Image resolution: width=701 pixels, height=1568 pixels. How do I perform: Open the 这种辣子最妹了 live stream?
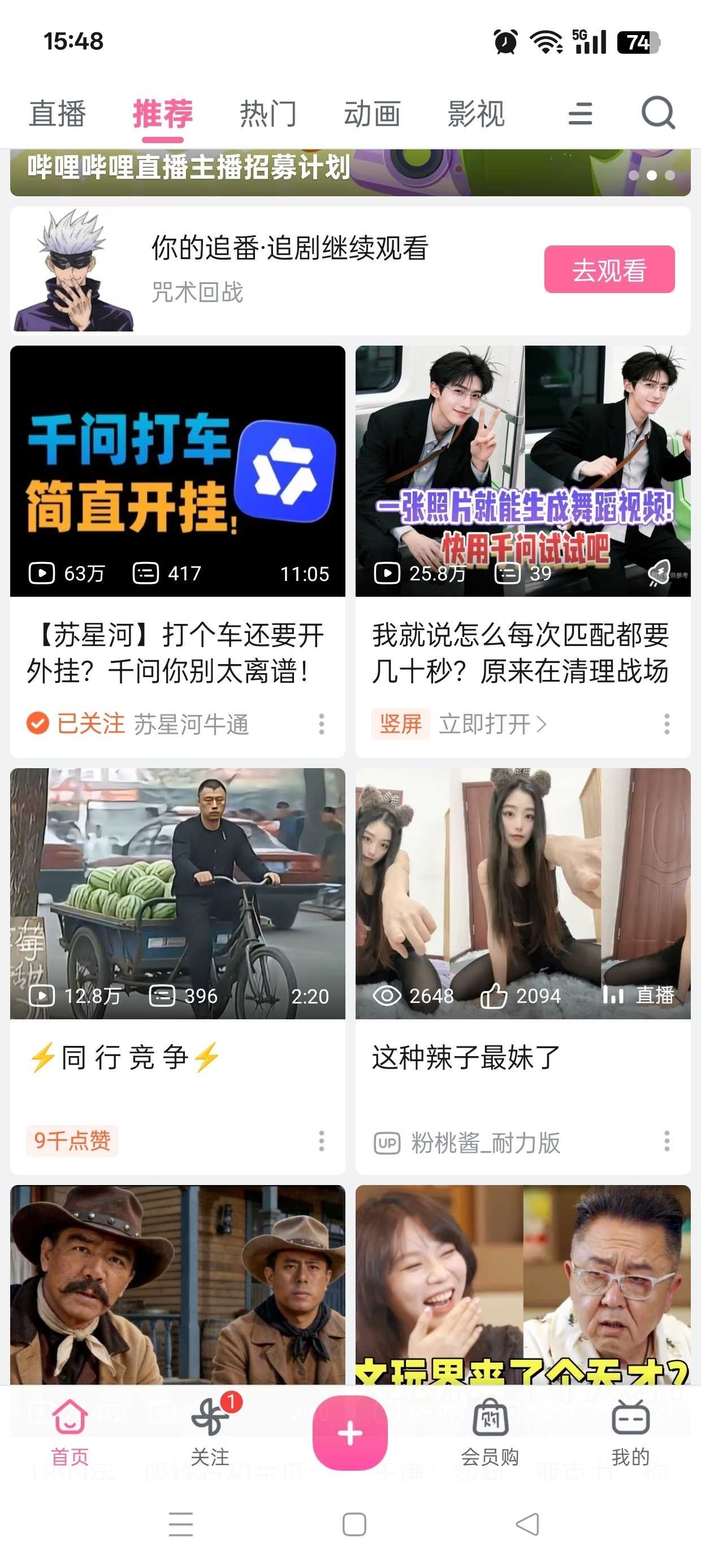(523, 893)
